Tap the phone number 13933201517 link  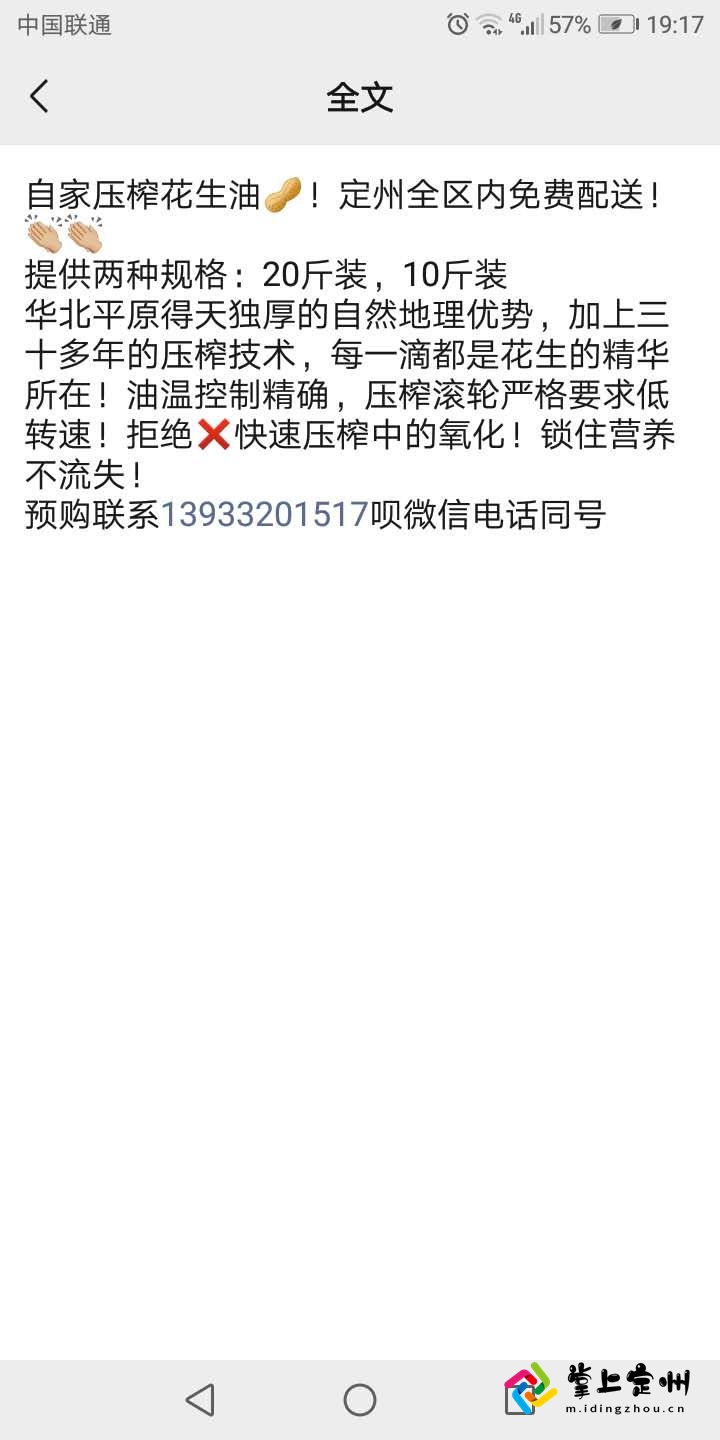(265, 515)
